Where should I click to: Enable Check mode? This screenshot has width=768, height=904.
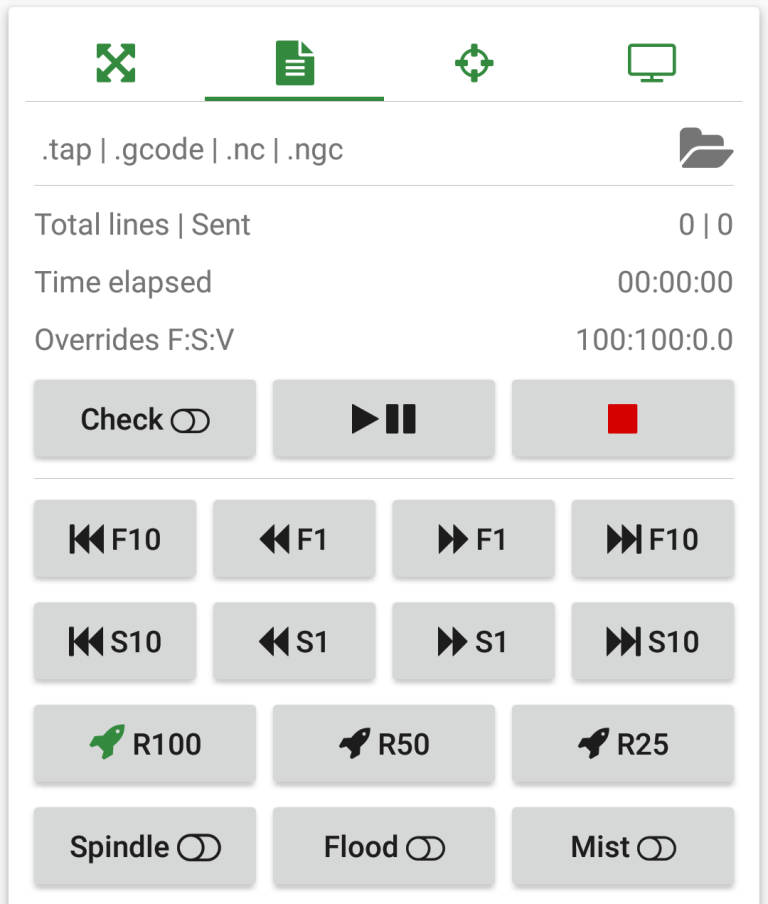click(x=144, y=419)
